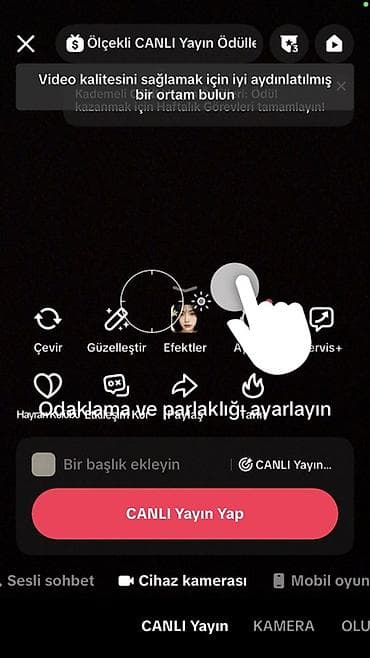Image resolution: width=370 pixels, height=658 pixels.
Task: Close the live setup screen
Action: (x=26, y=44)
